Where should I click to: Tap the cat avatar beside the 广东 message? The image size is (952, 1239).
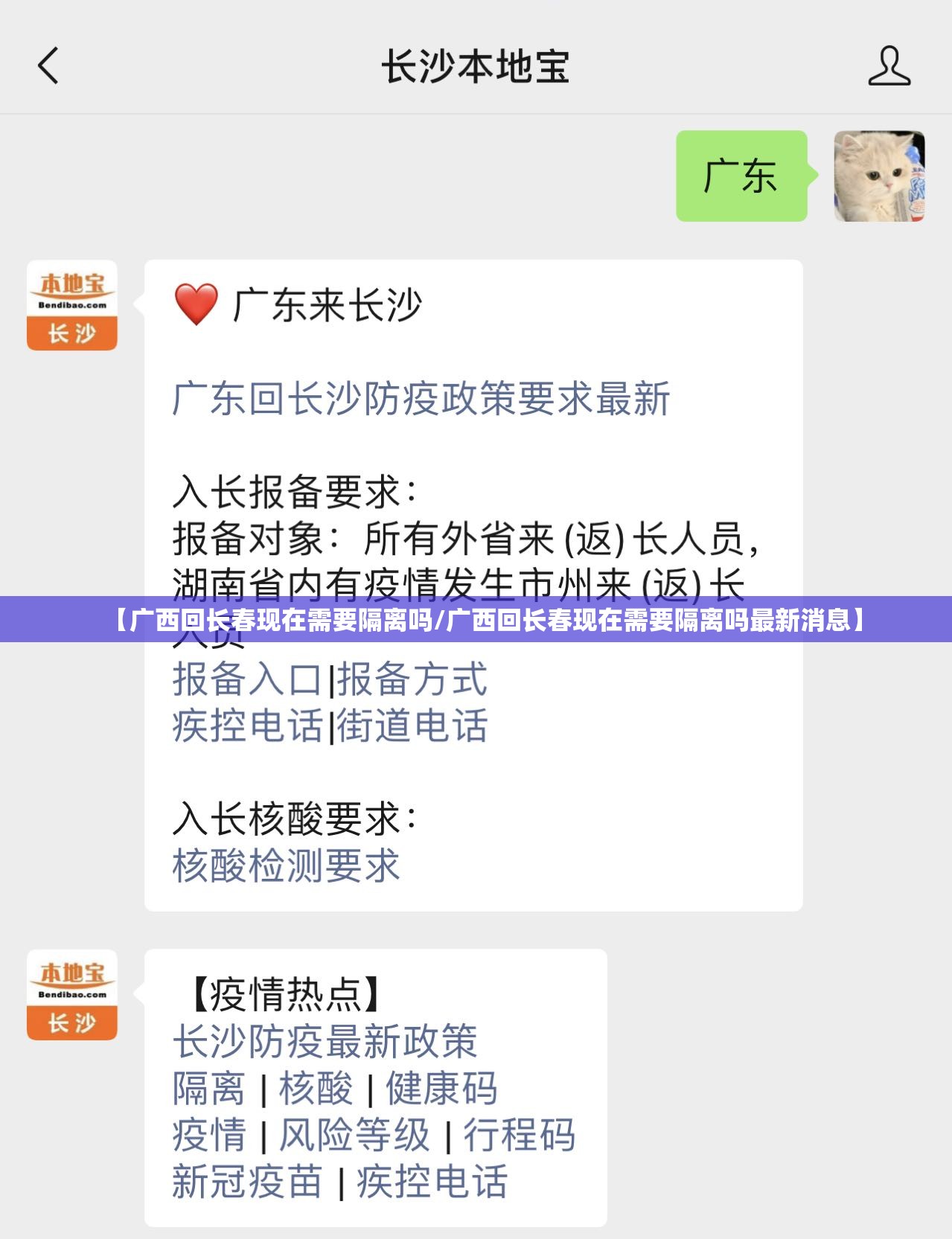[879, 176]
